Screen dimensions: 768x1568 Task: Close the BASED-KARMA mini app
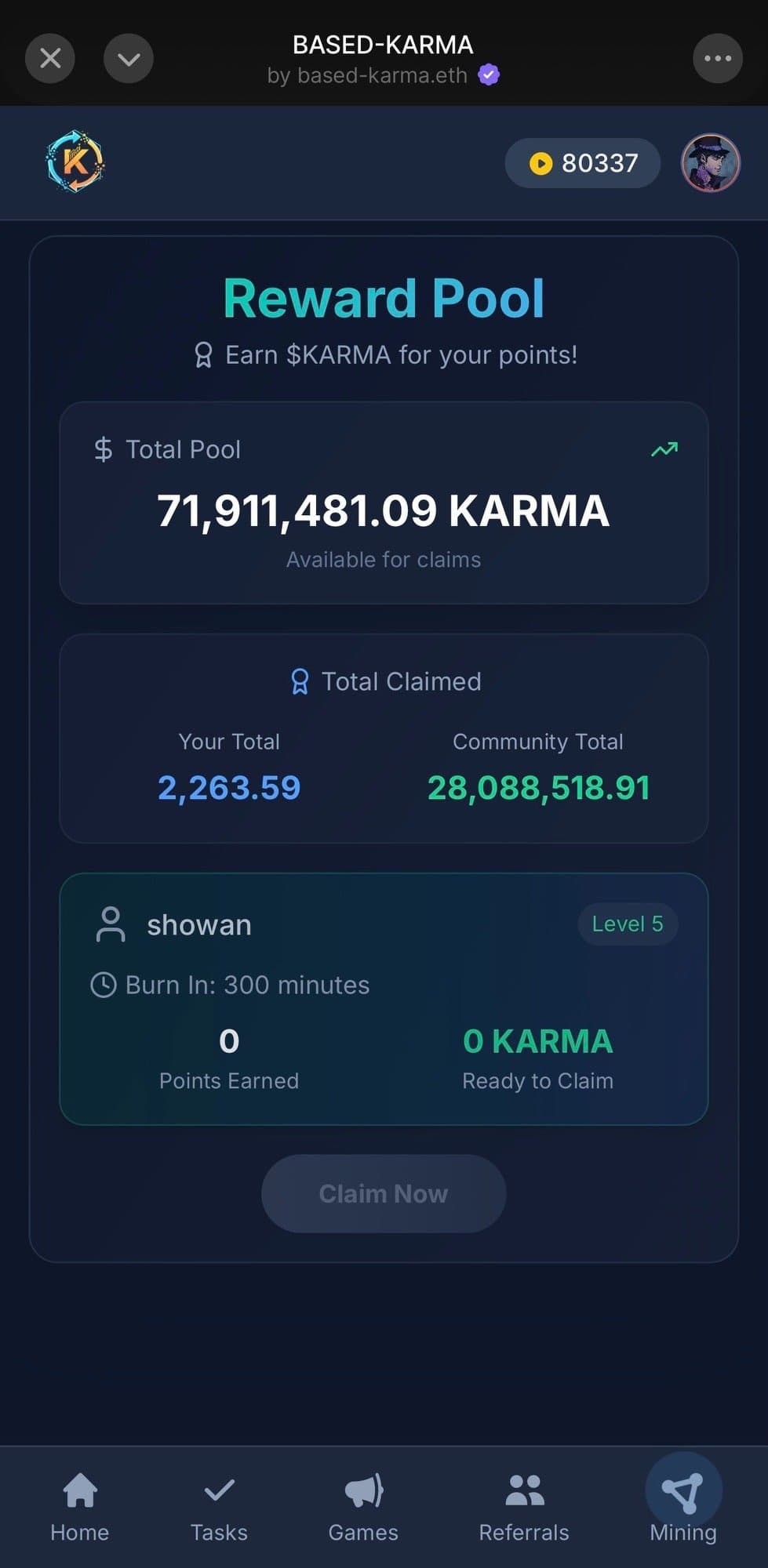point(50,58)
